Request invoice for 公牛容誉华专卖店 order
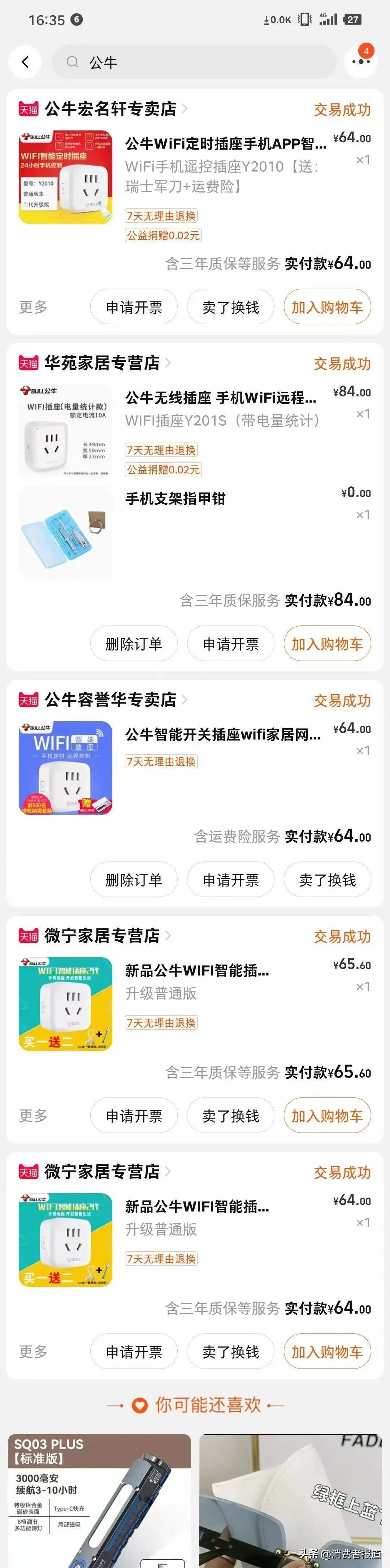The image size is (390, 1568). tap(231, 880)
